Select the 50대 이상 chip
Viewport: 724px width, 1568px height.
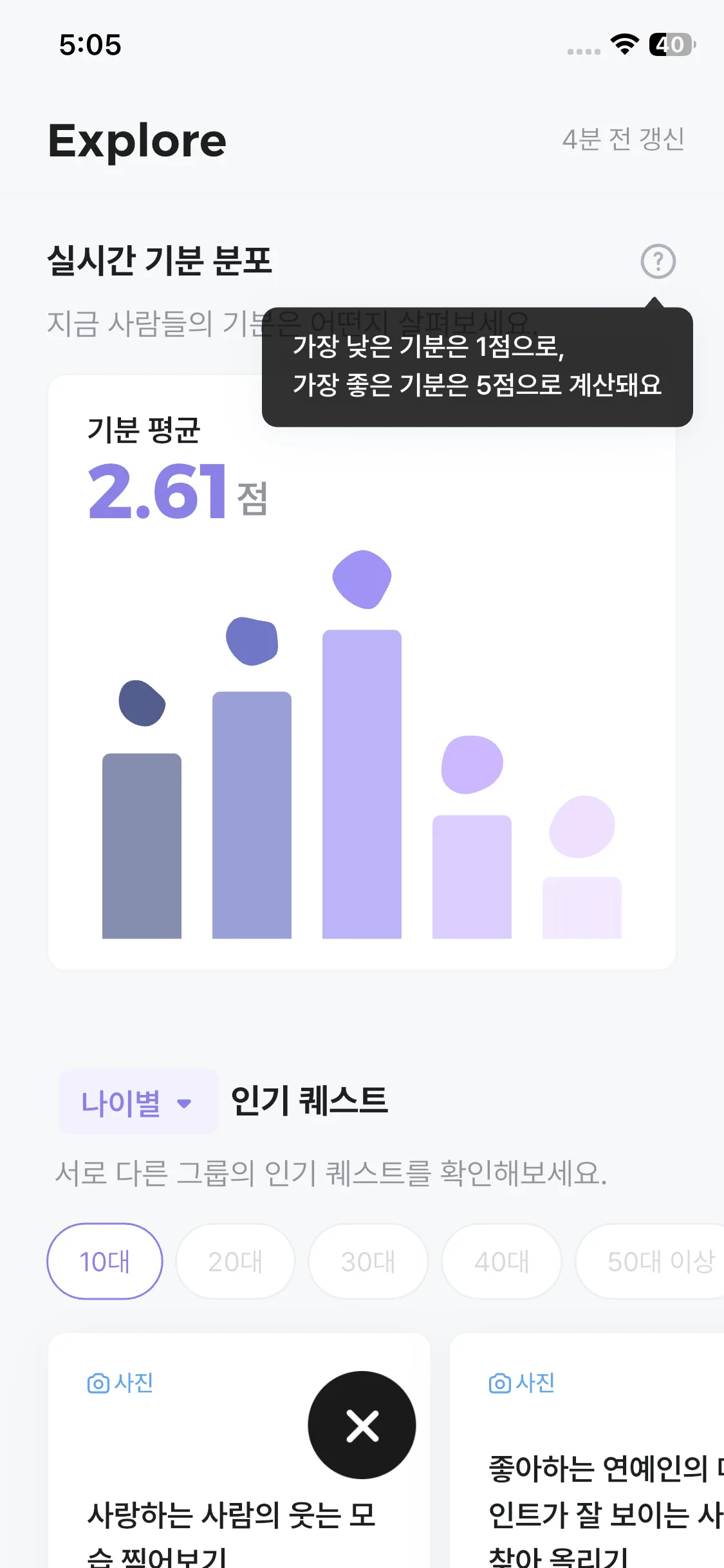[x=656, y=1262]
